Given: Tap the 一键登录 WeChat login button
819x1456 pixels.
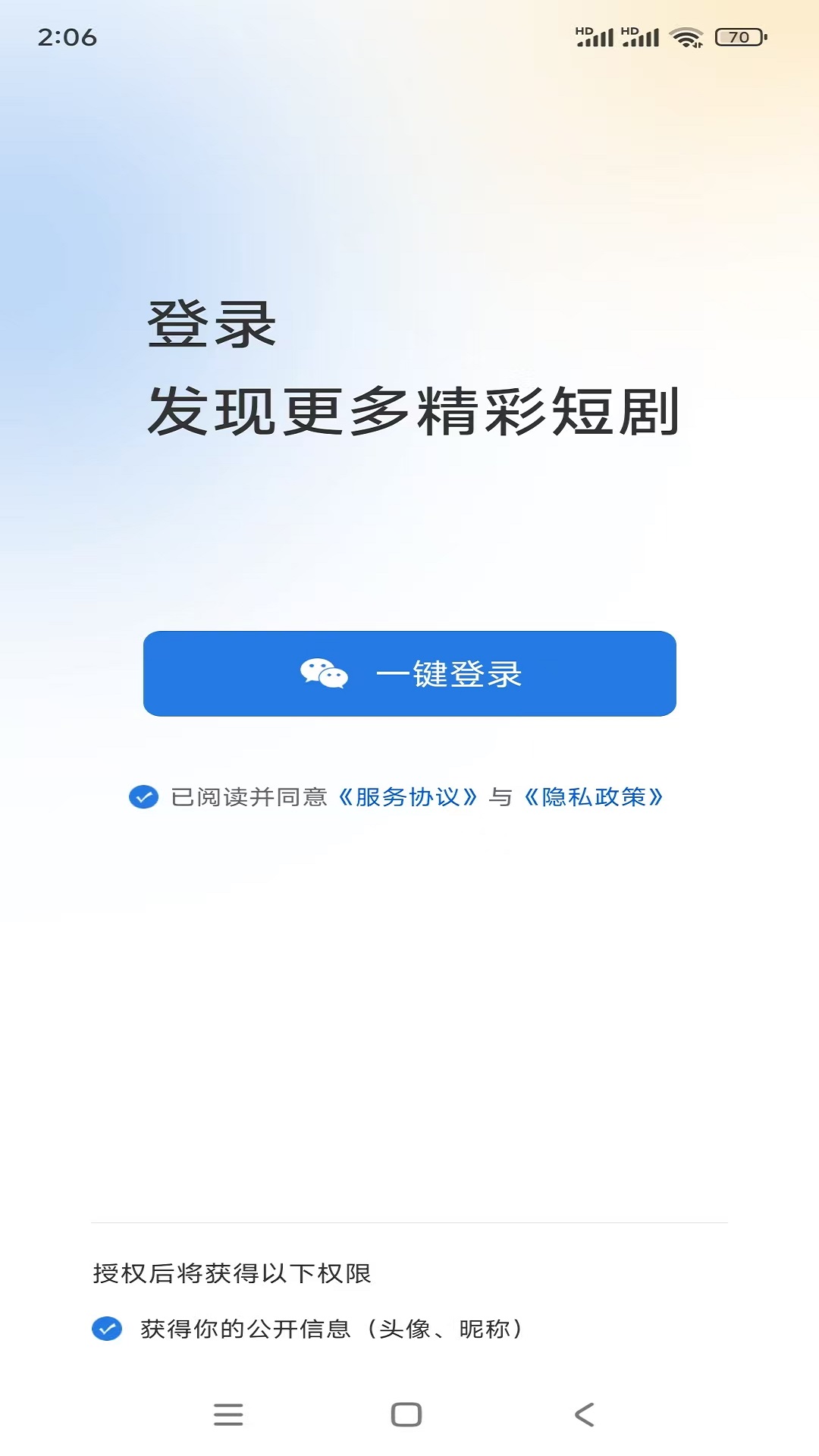Looking at the screenshot, I should tap(409, 673).
